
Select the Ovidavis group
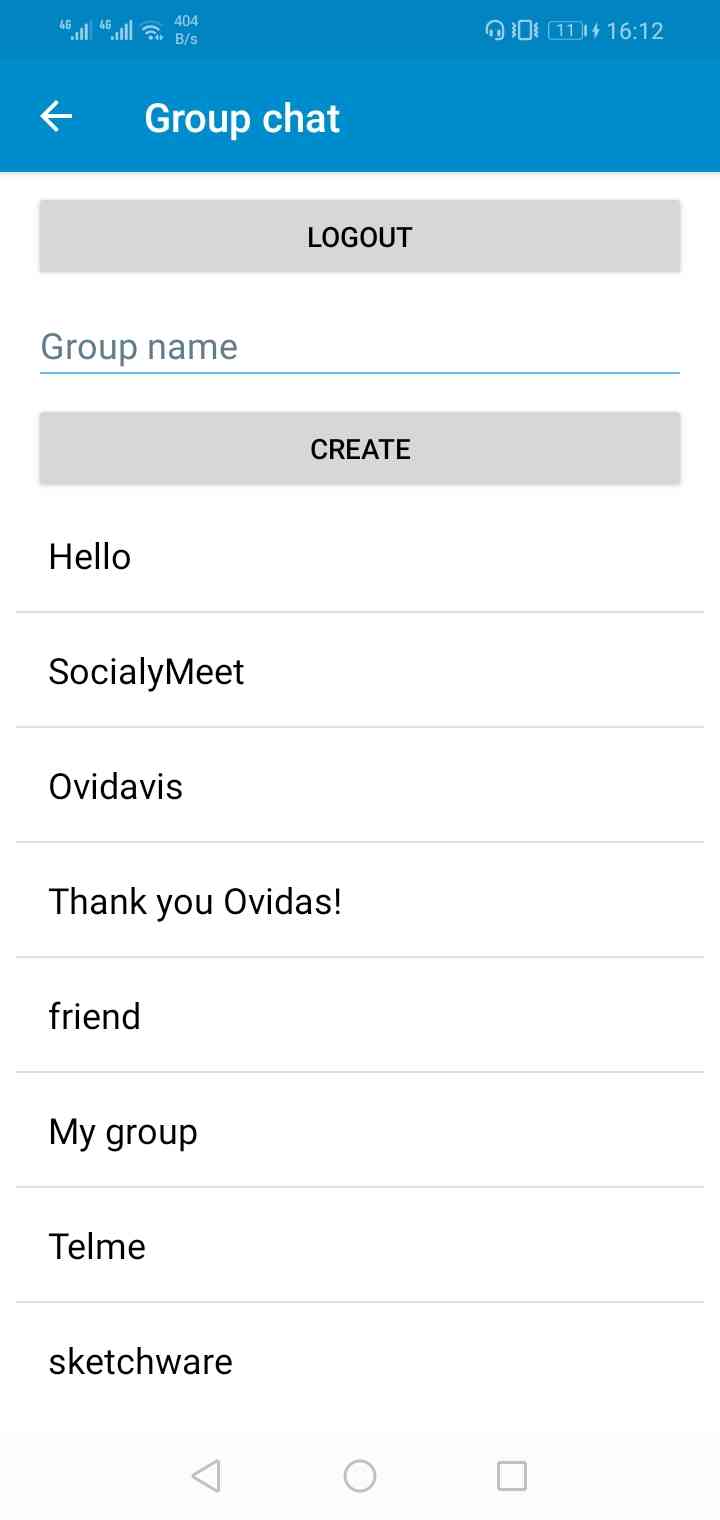coord(360,786)
